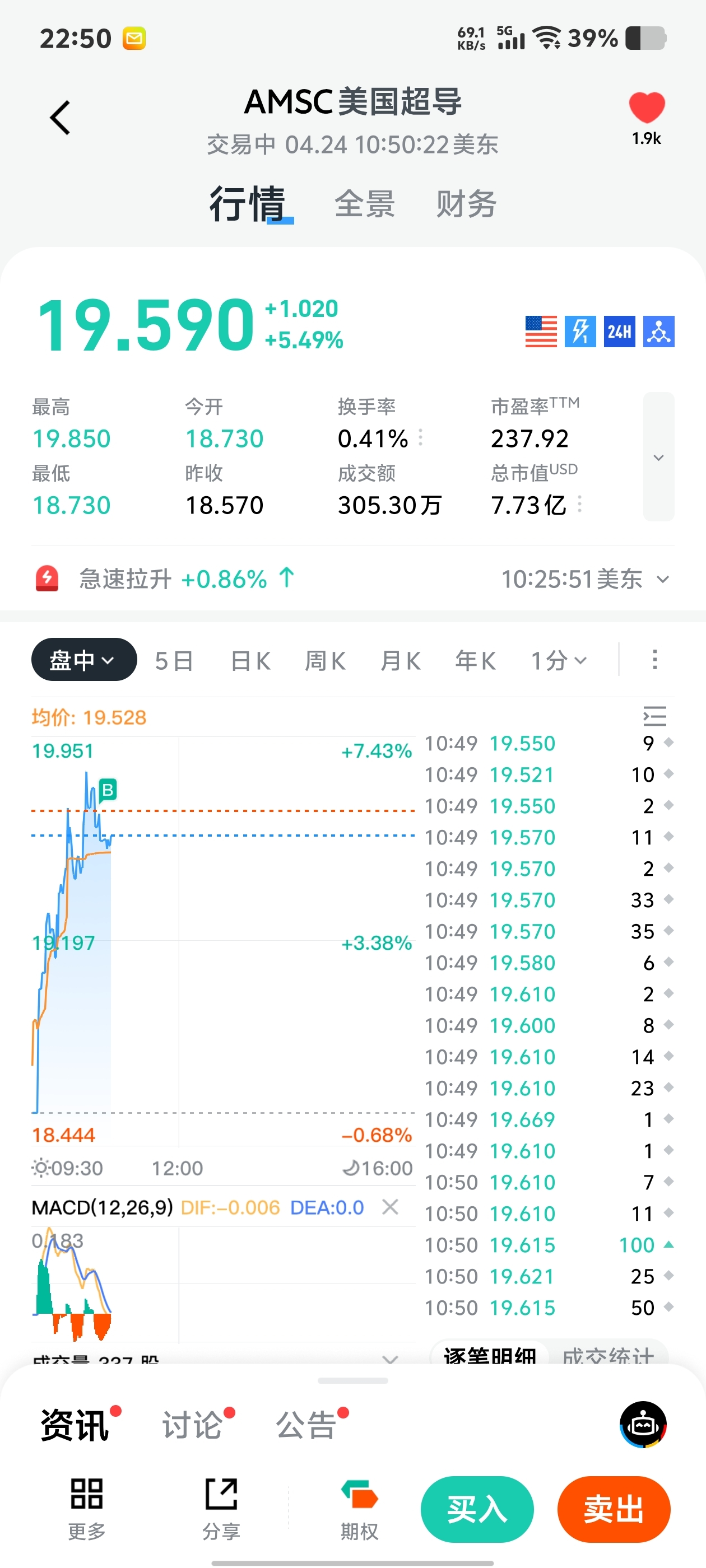Expand the quote details chevron
Screen dimensions: 706x1568
click(x=658, y=456)
